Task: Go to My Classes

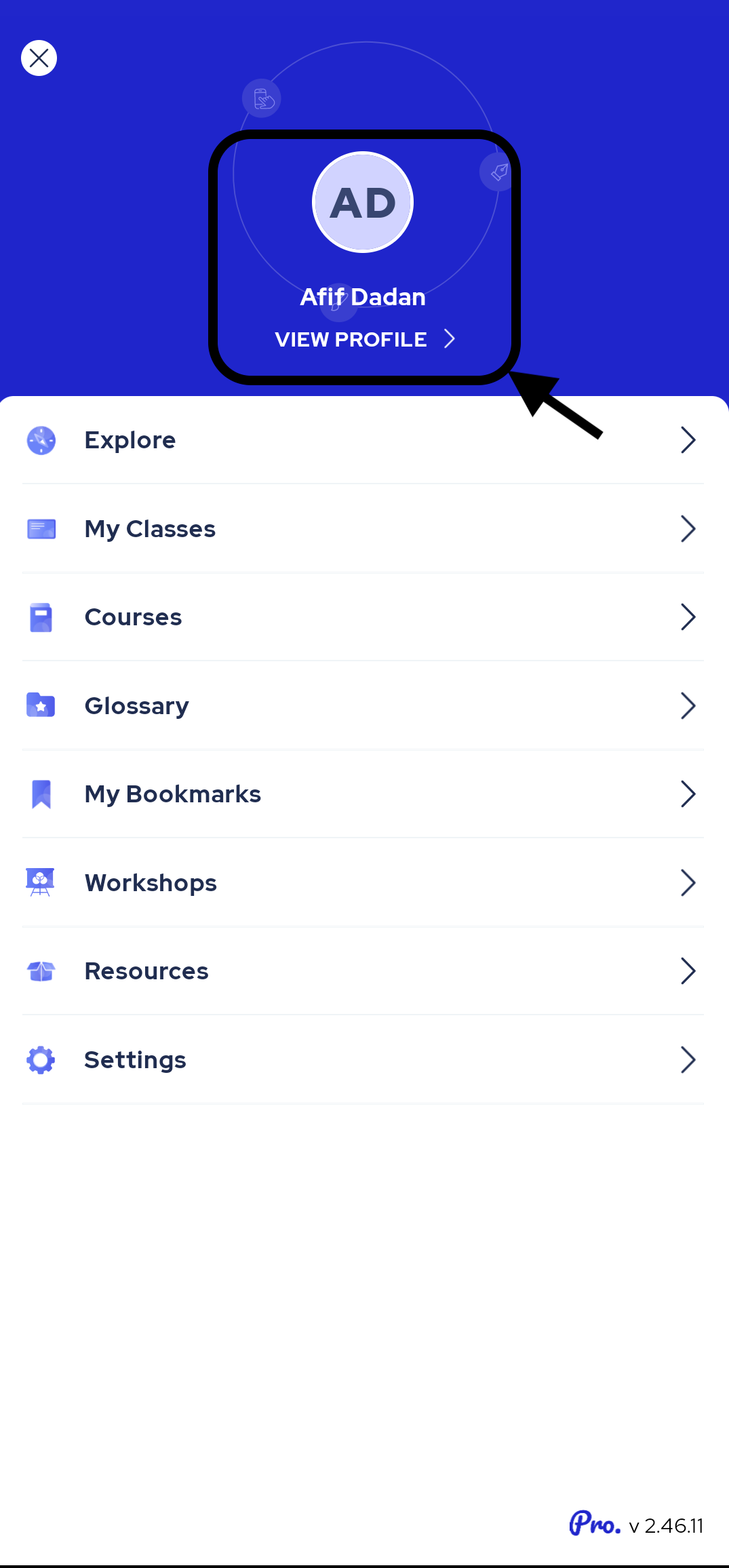Action: [363, 529]
